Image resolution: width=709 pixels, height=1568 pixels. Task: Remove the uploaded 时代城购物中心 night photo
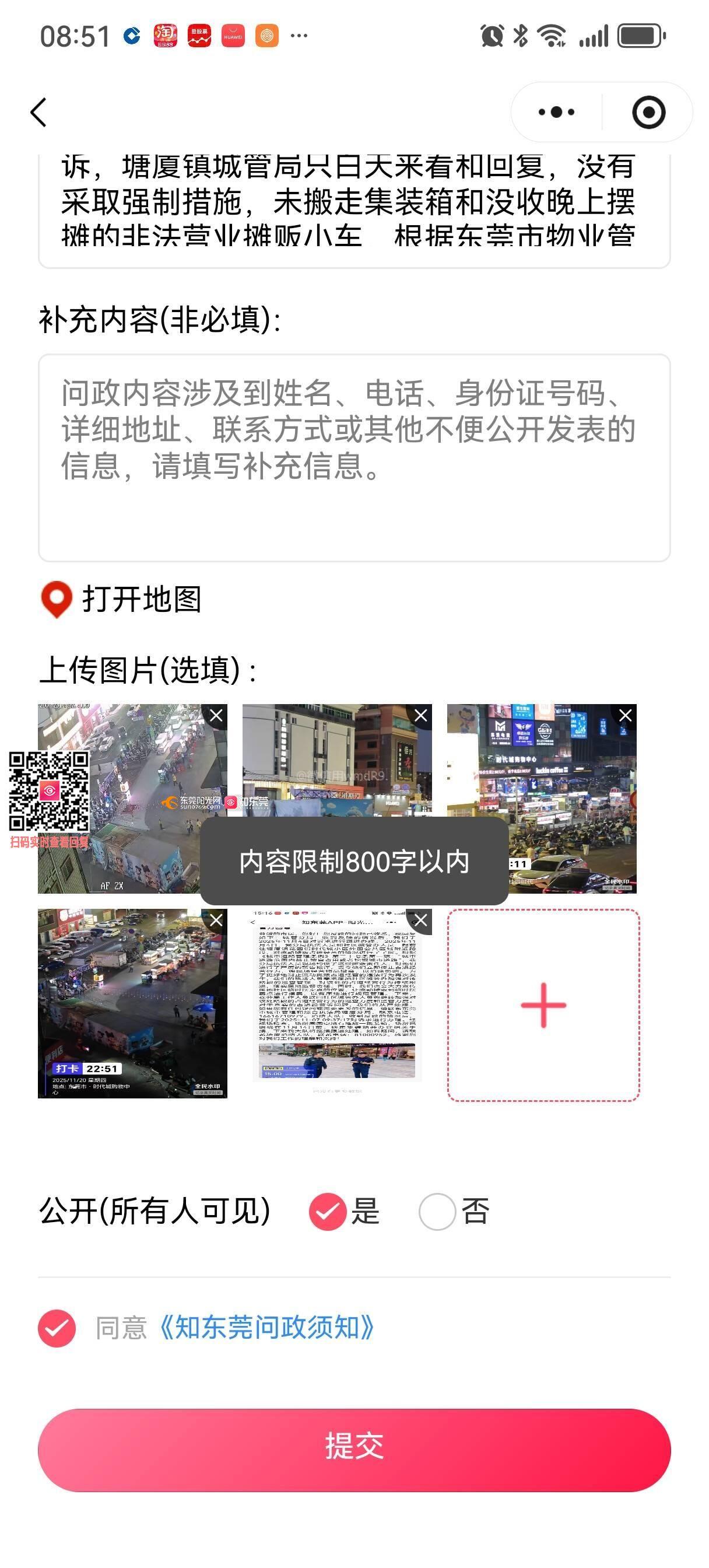[625, 716]
